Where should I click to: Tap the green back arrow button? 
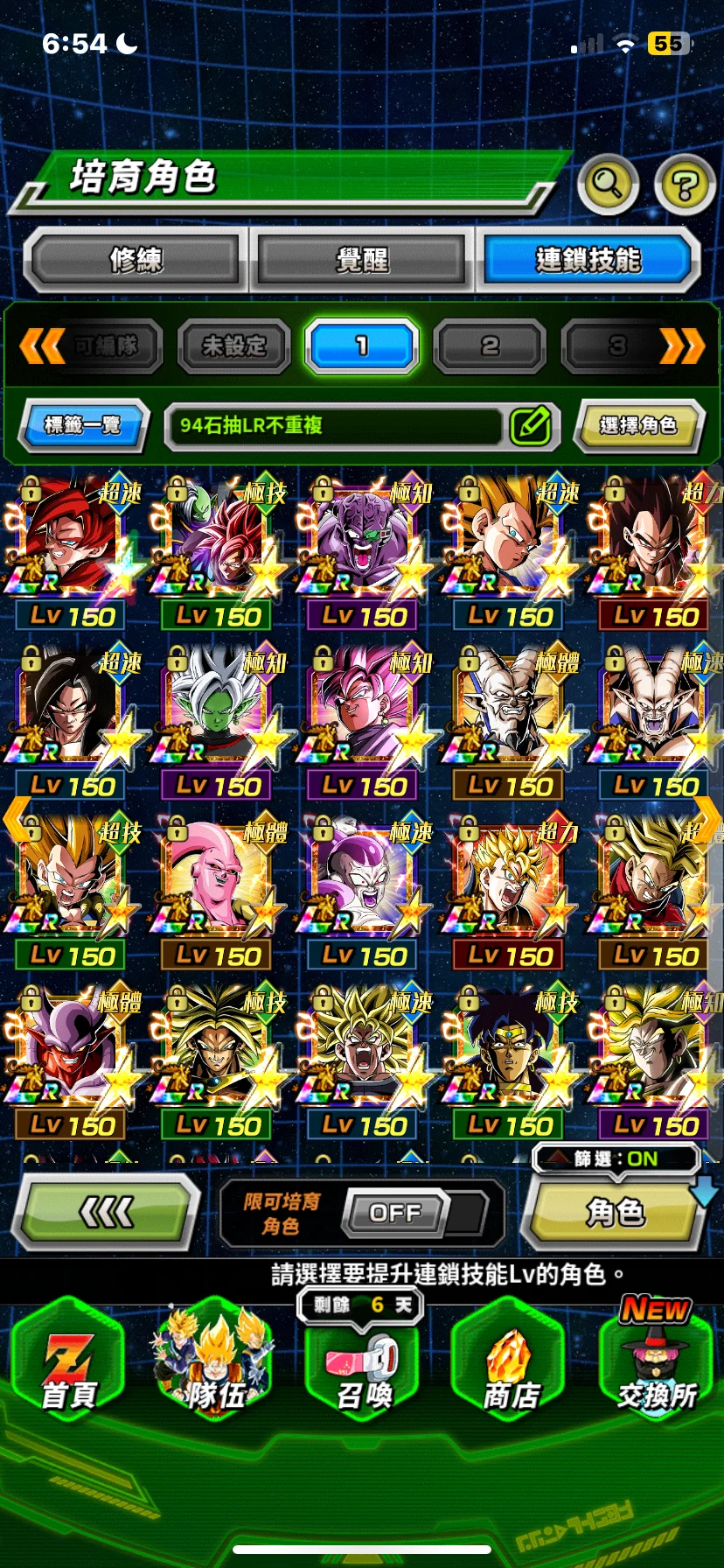[106, 1212]
